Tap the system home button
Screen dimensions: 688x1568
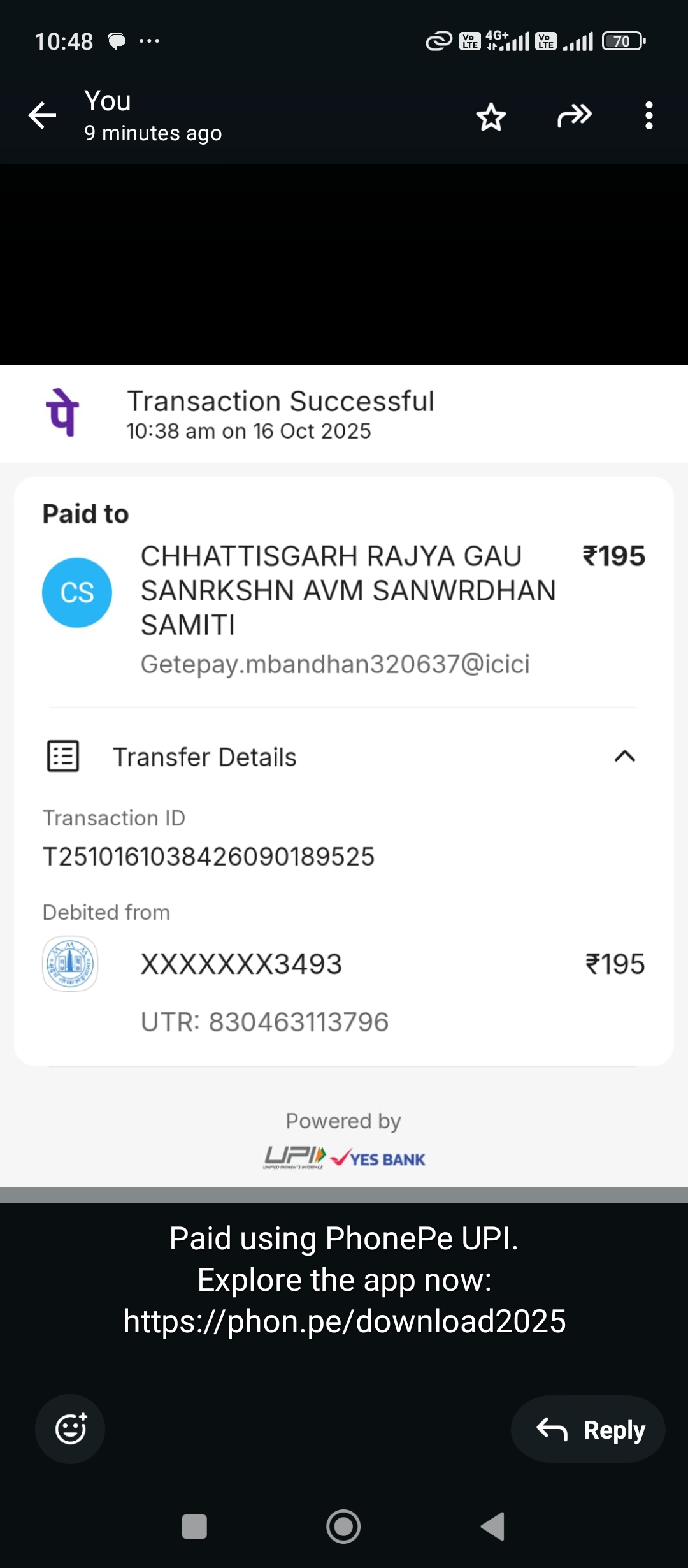click(x=343, y=1527)
